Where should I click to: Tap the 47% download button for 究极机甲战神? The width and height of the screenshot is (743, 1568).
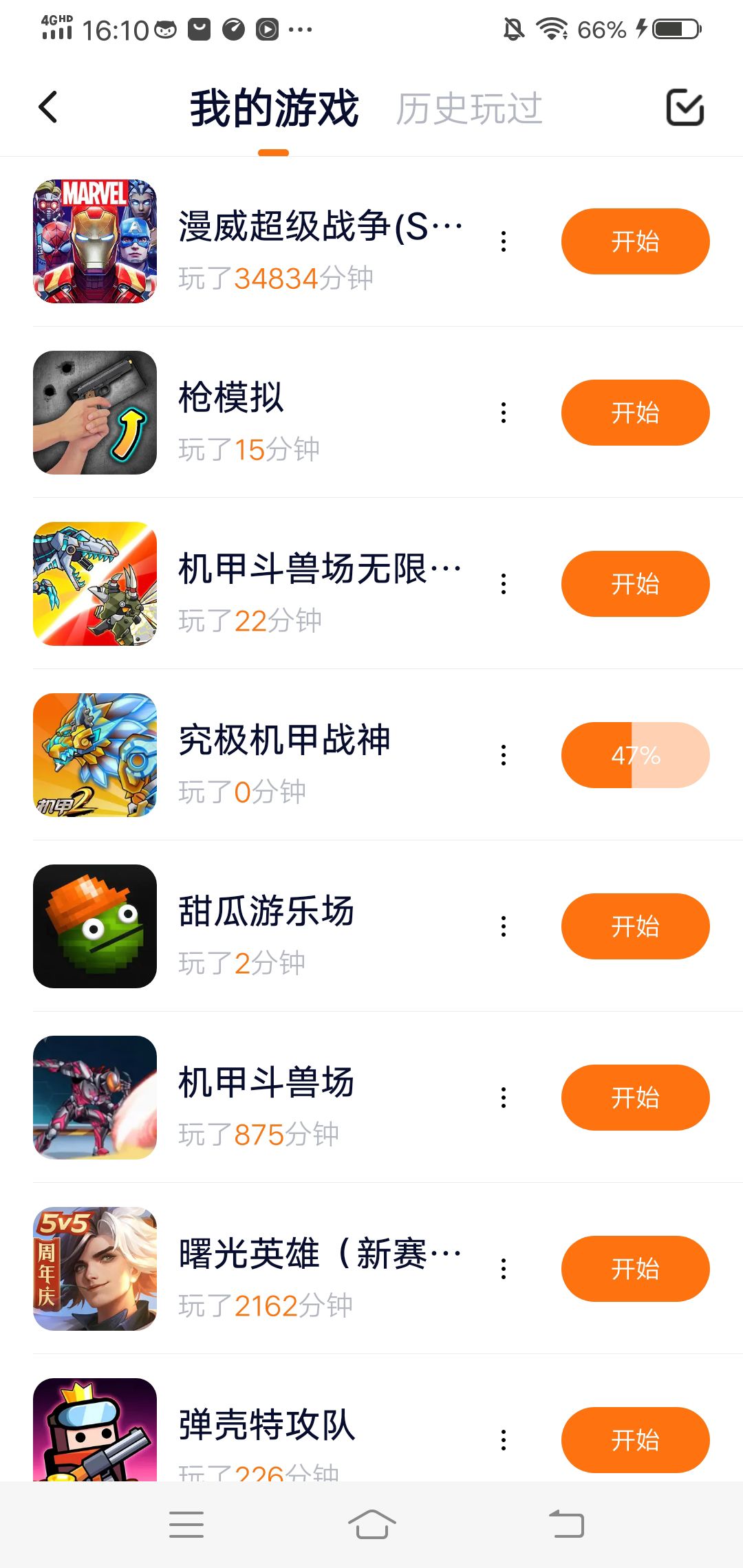pos(635,755)
